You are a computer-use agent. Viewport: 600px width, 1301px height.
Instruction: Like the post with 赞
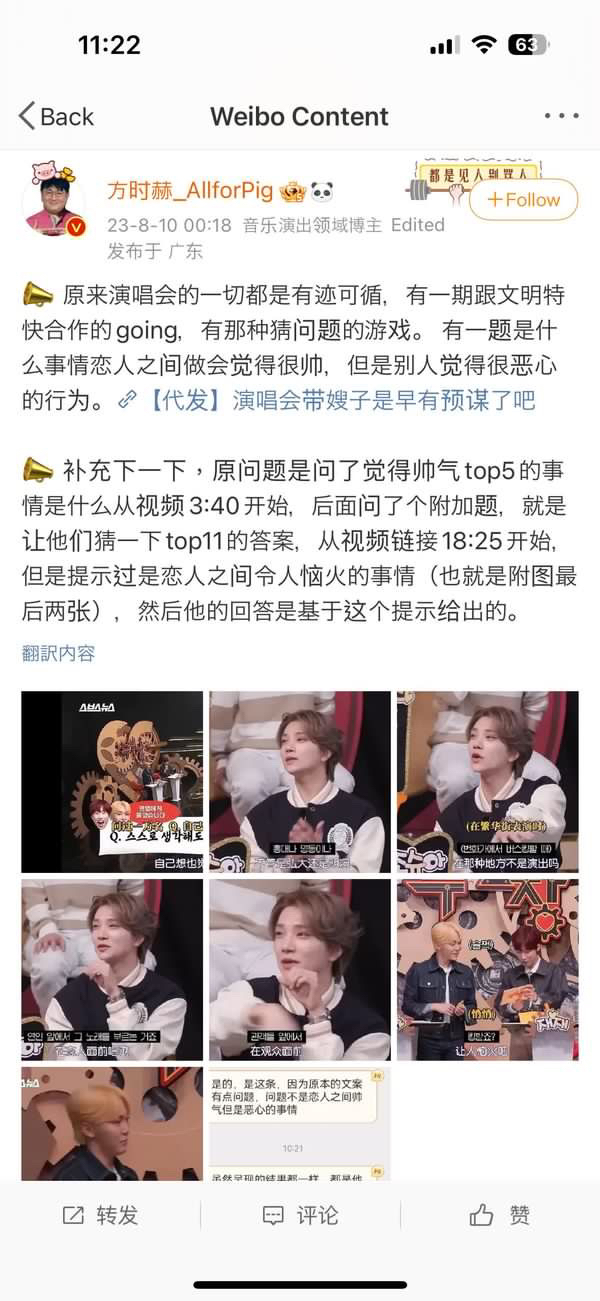pos(500,1215)
